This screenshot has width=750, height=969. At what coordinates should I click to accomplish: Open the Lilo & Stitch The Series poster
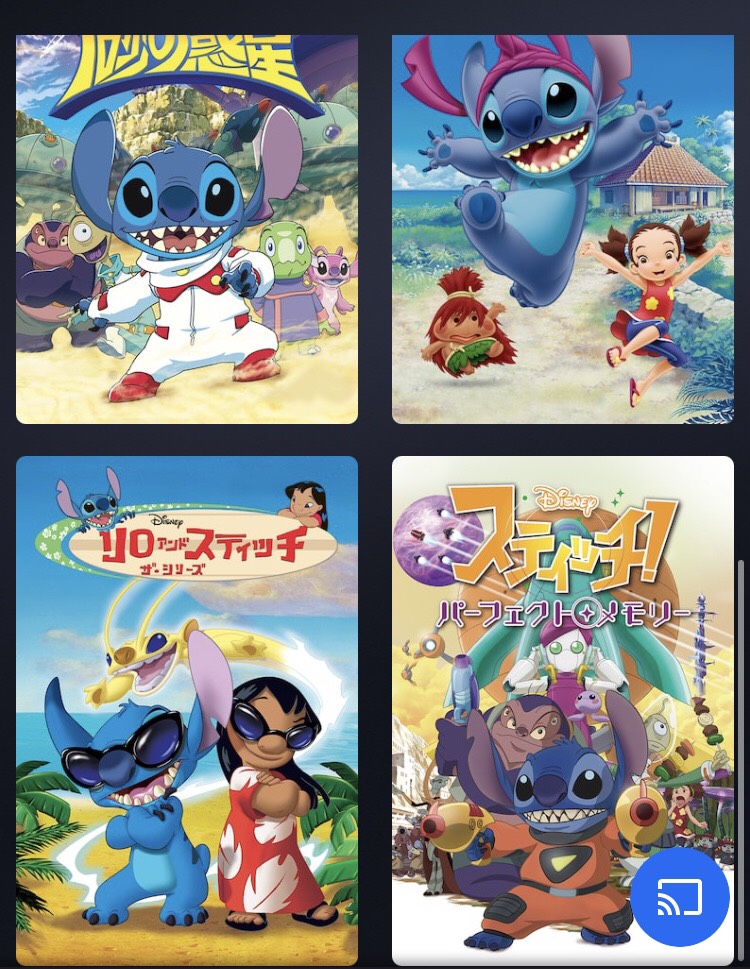[x=187, y=710]
